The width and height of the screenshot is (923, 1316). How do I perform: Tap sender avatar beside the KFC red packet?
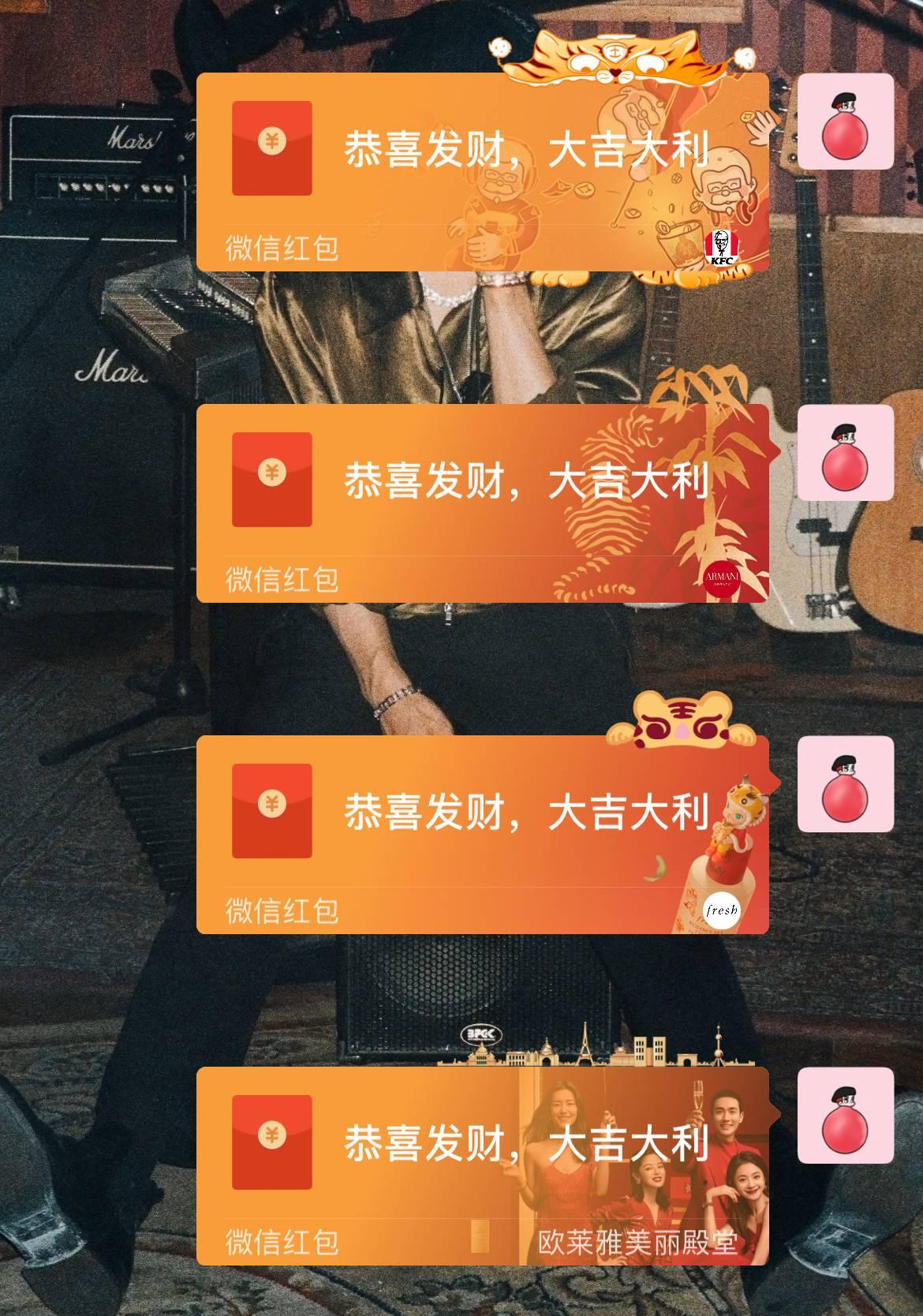pos(845,122)
